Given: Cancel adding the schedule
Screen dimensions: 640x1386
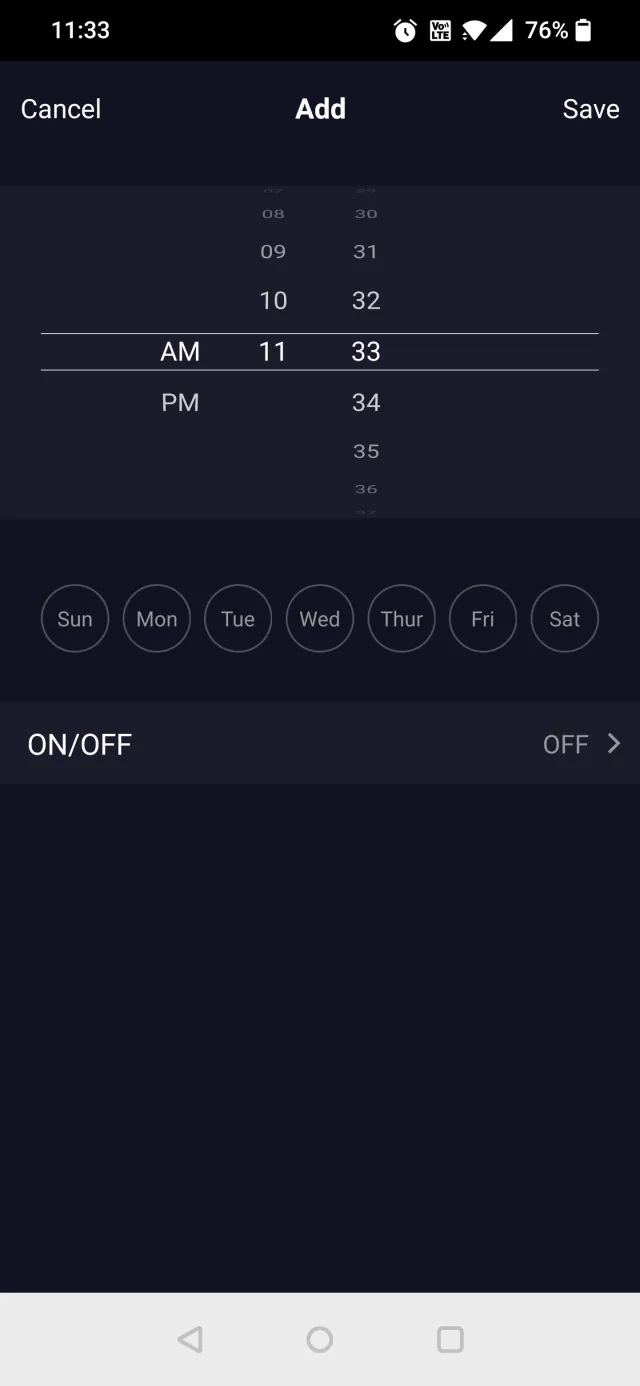Looking at the screenshot, I should coord(61,109).
